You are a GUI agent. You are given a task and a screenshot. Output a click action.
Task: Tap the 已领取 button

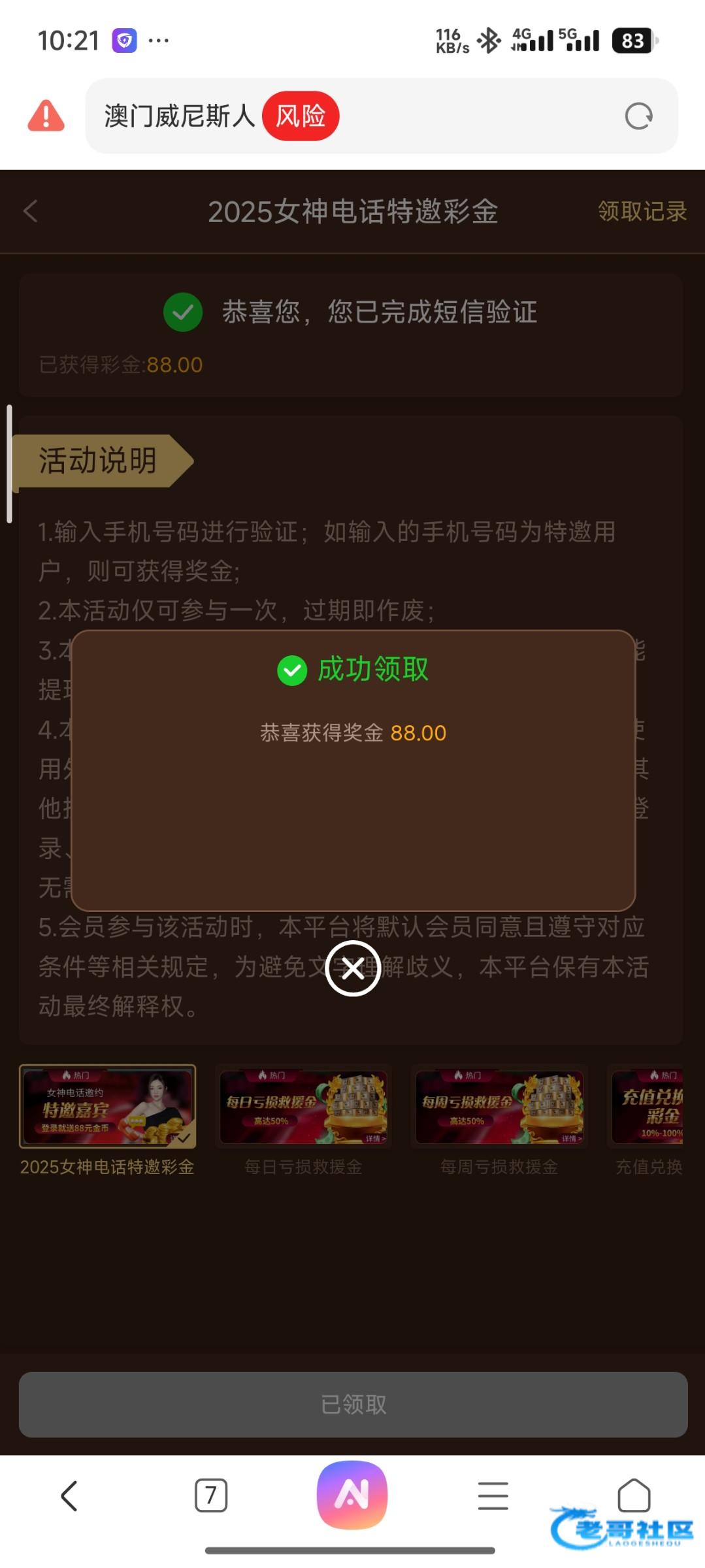(x=353, y=1404)
